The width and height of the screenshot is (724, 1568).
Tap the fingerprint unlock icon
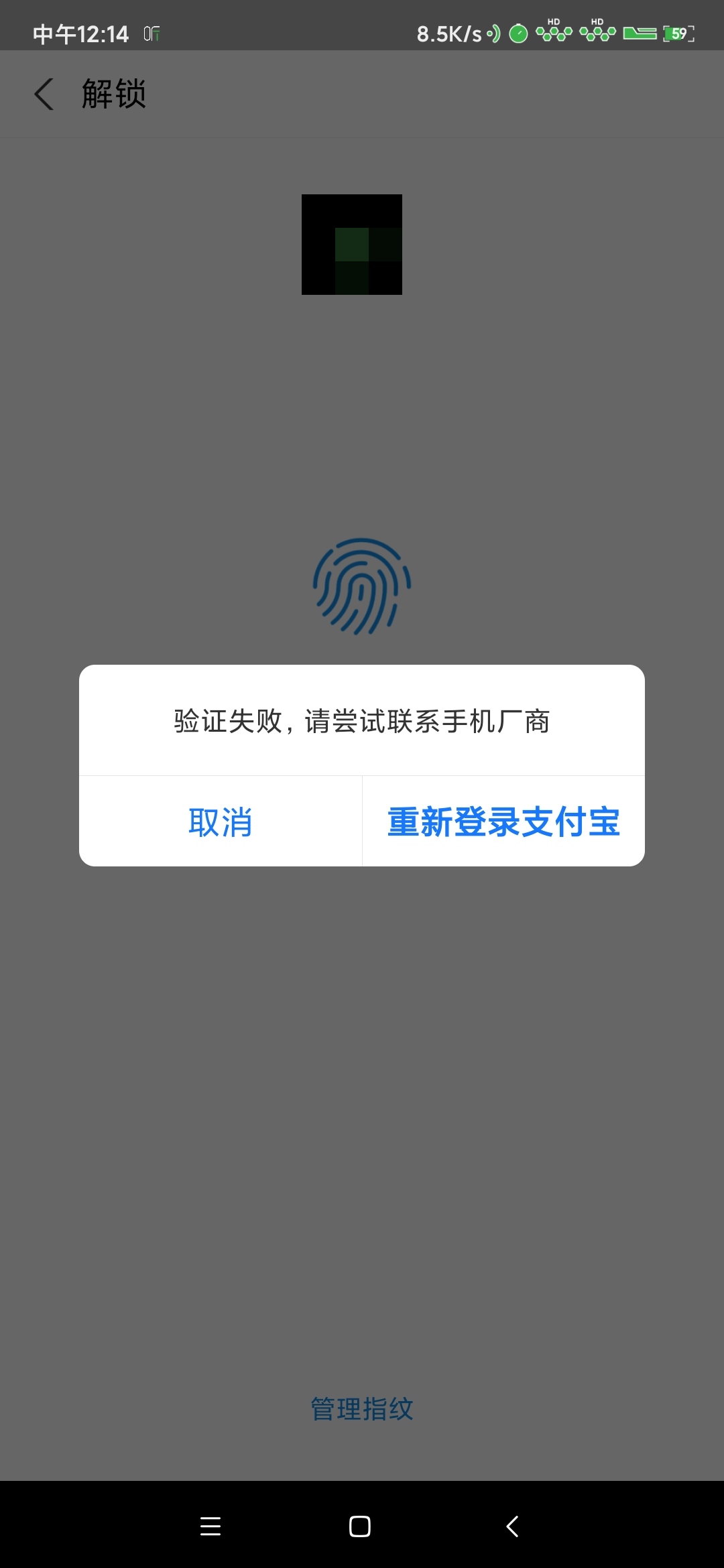(x=362, y=586)
